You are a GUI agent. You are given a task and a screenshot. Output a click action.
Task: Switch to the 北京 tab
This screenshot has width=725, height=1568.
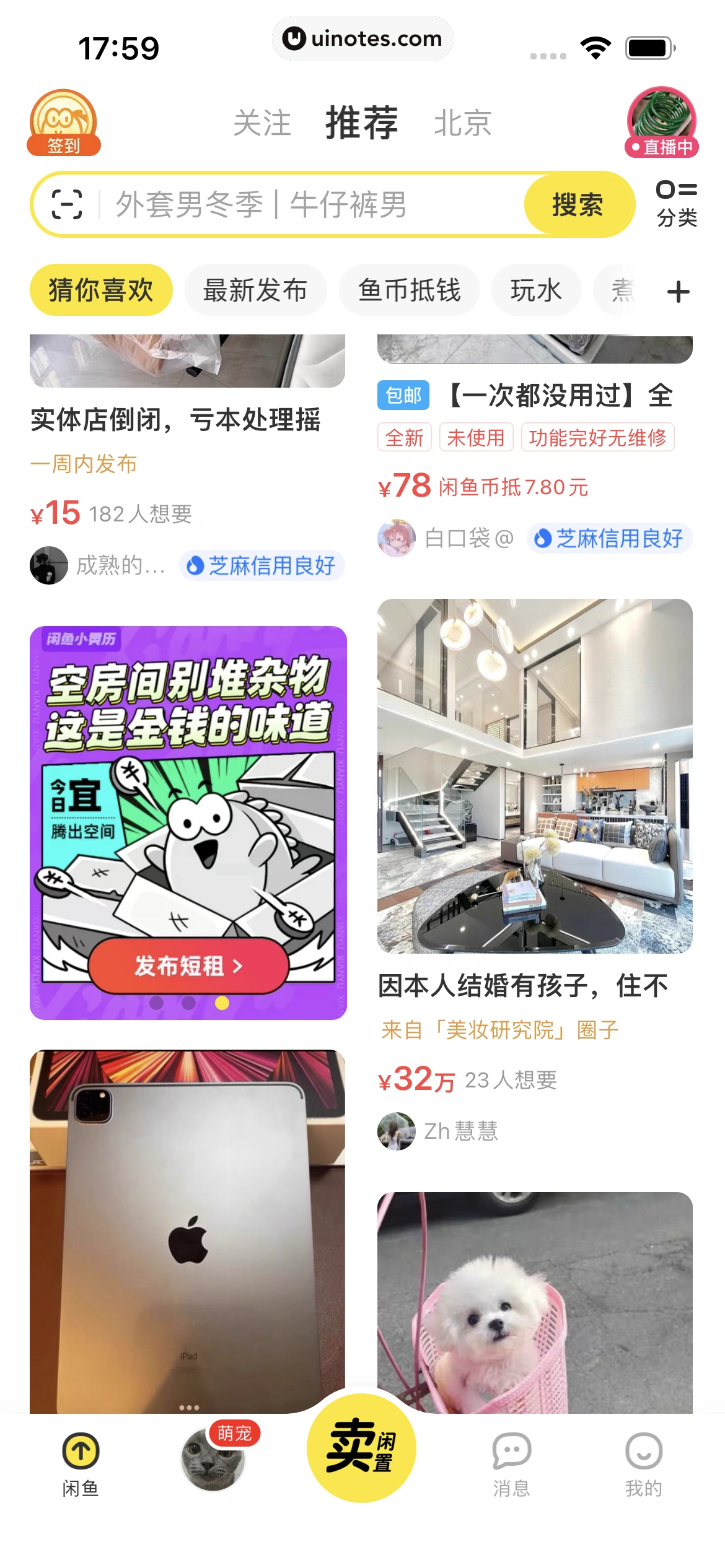pyautogui.click(x=464, y=123)
